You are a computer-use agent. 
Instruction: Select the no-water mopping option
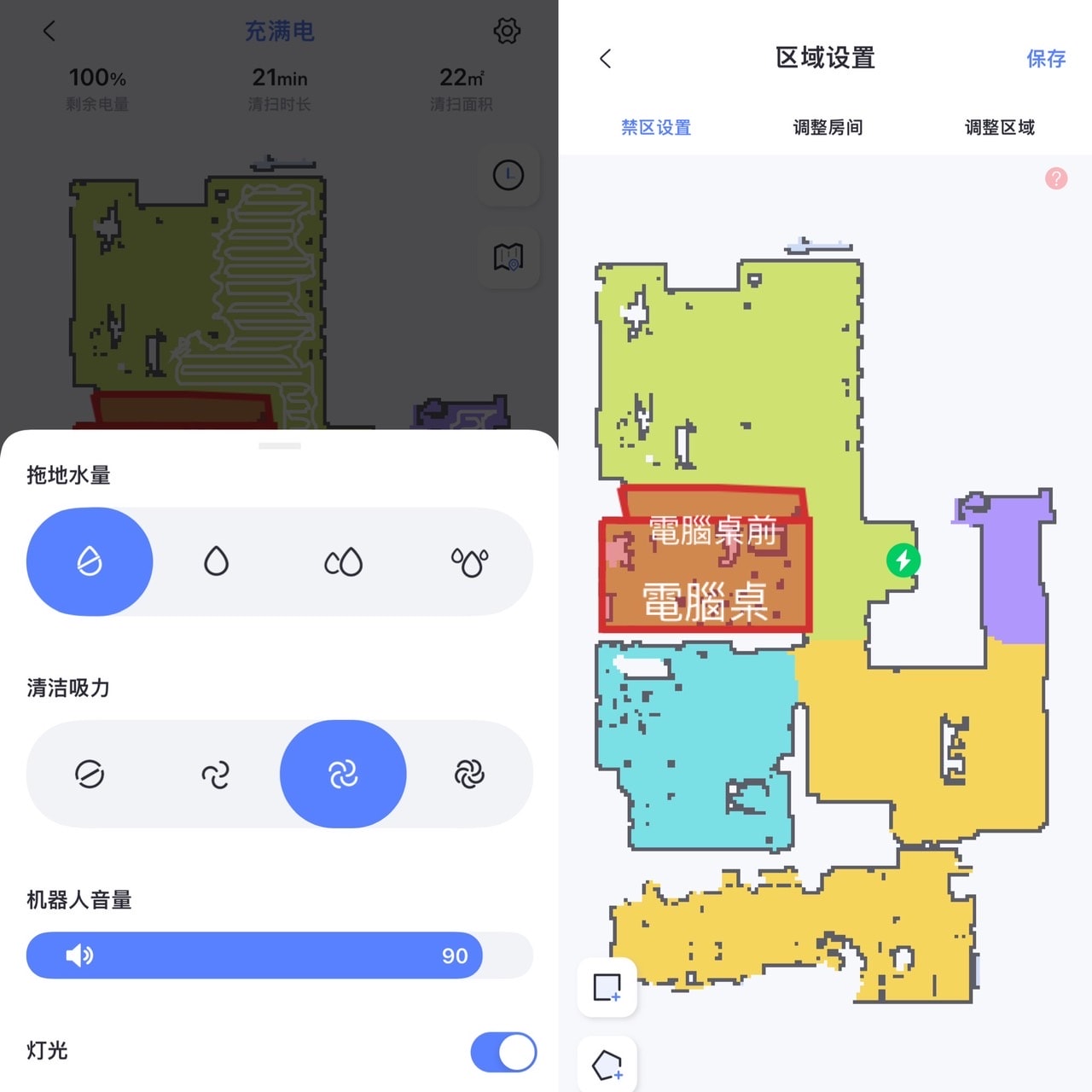click(x=90, y=561)
